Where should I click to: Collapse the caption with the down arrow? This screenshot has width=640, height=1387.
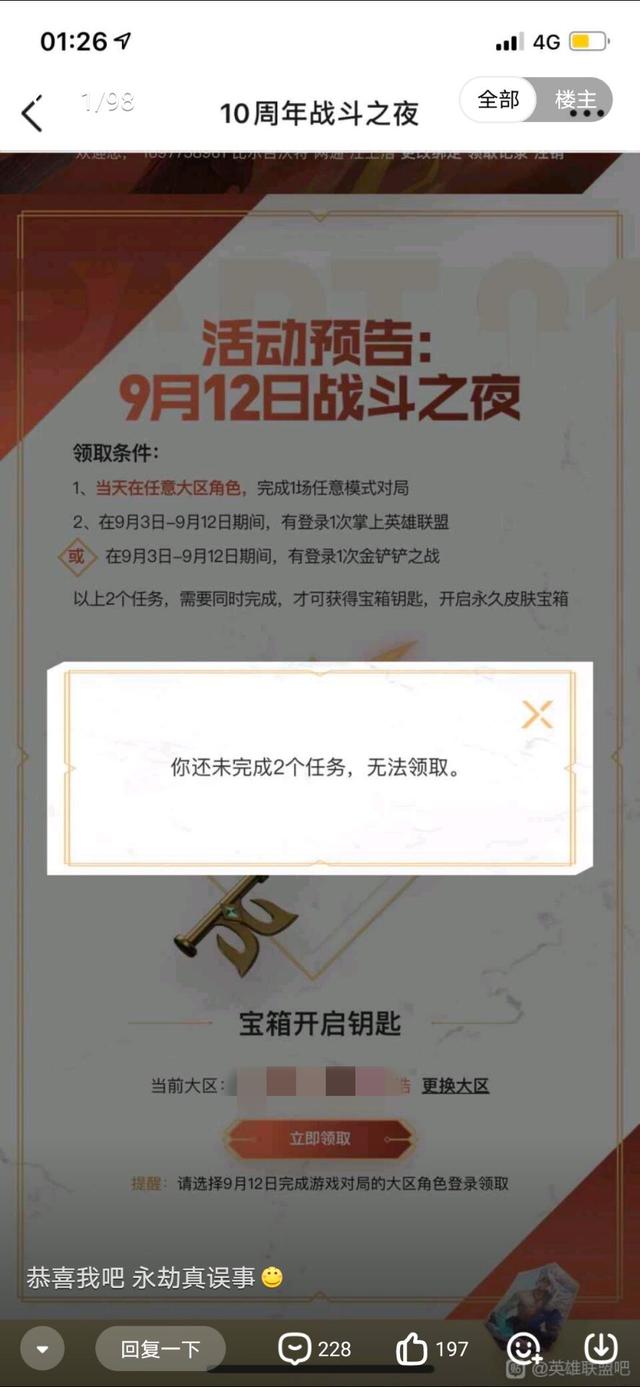42,1349
